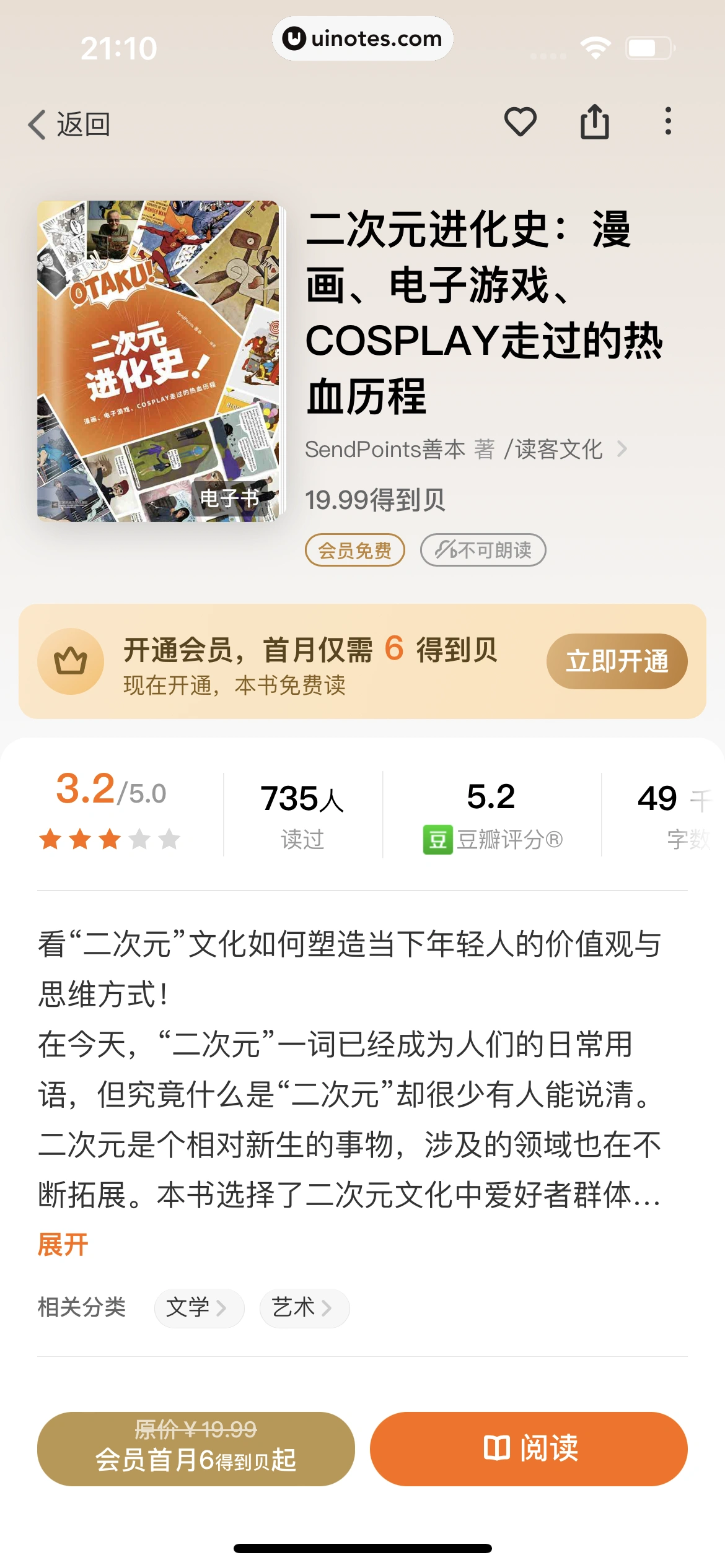Image resolution: width=725 pixels, height=1568 pixels.
Task: Start reading with the 阅读 button
Action: point(529,1448)
